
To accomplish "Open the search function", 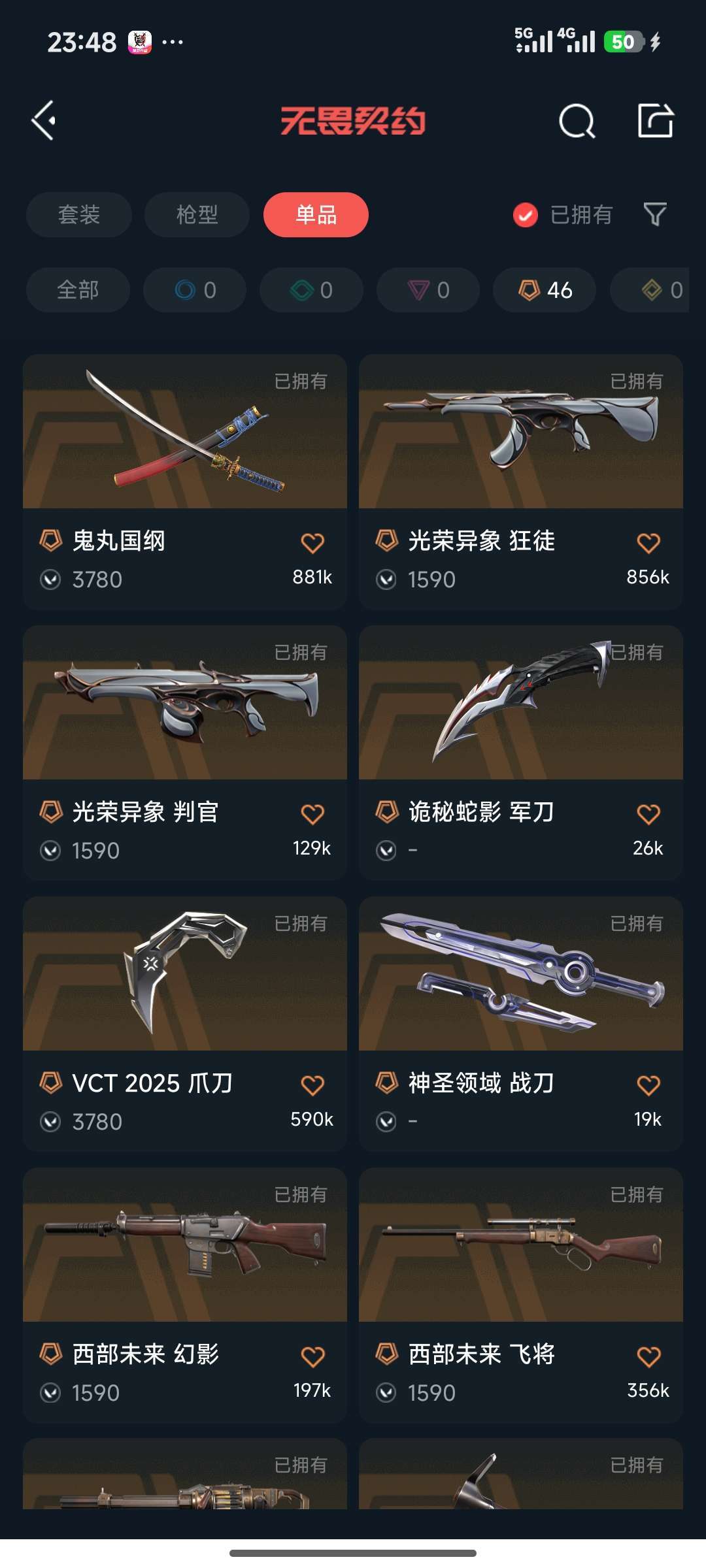I will 575,121.
